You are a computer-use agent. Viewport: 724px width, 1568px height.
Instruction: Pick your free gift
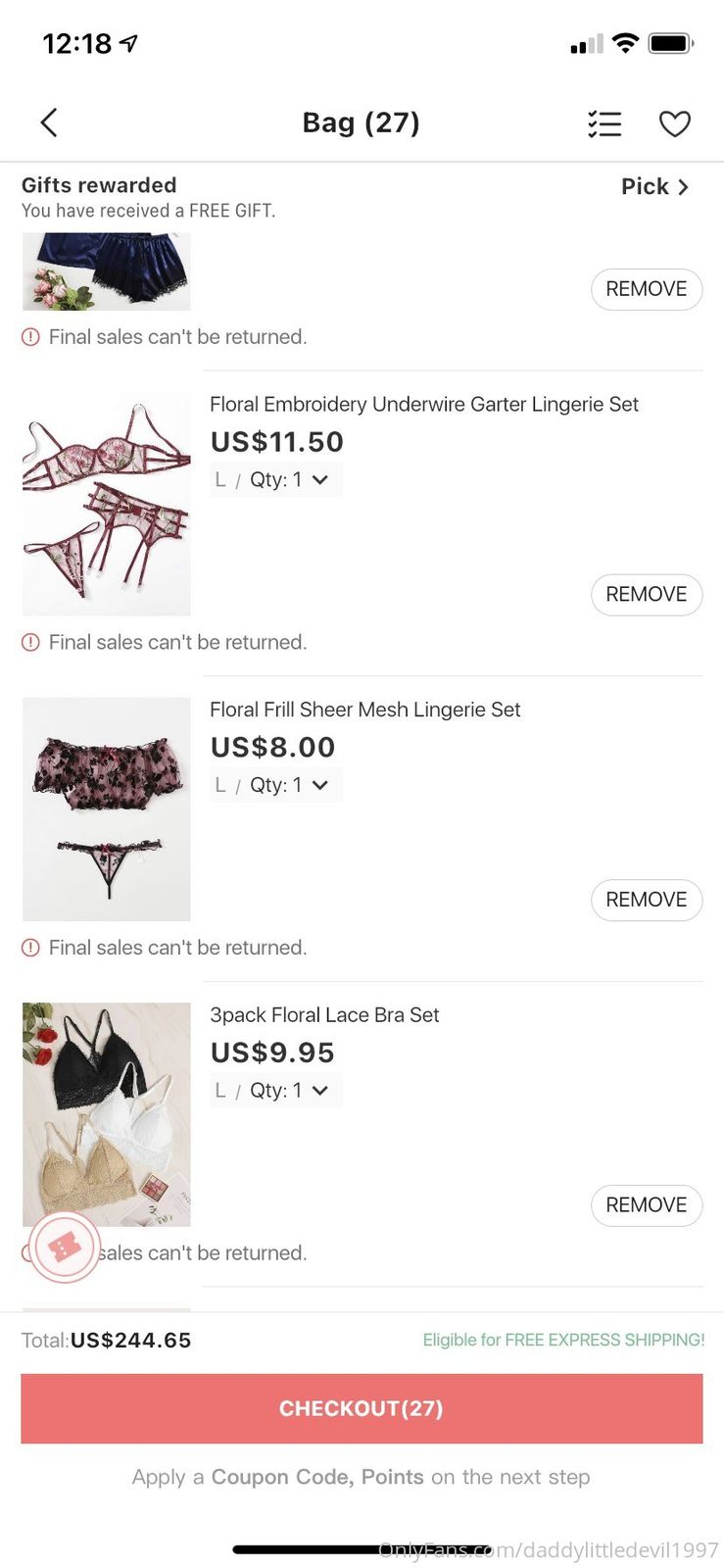point(654,186)
